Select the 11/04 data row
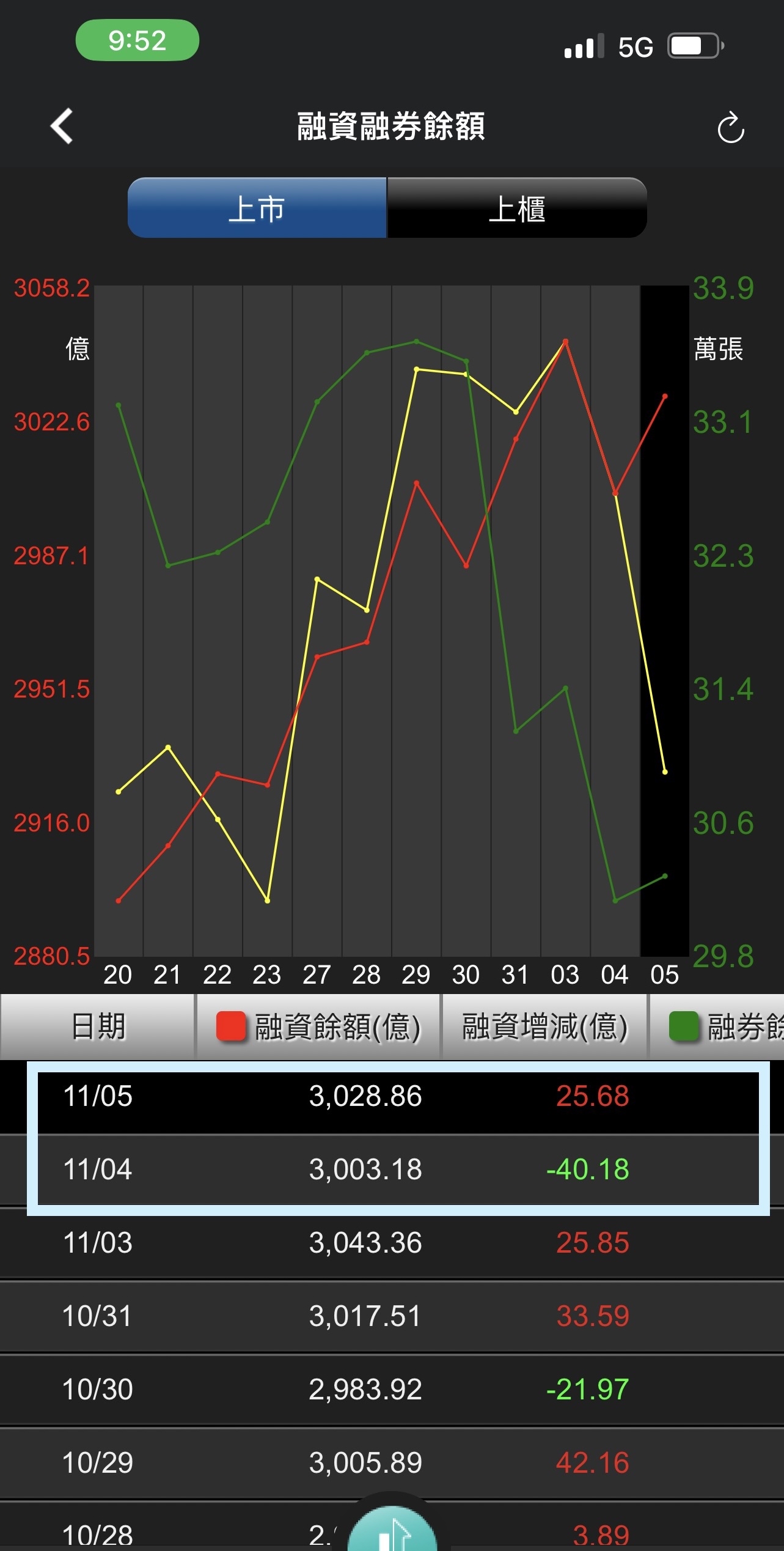The height and width of the screenshot is (1551, 784). click(x=391, y=1170)
